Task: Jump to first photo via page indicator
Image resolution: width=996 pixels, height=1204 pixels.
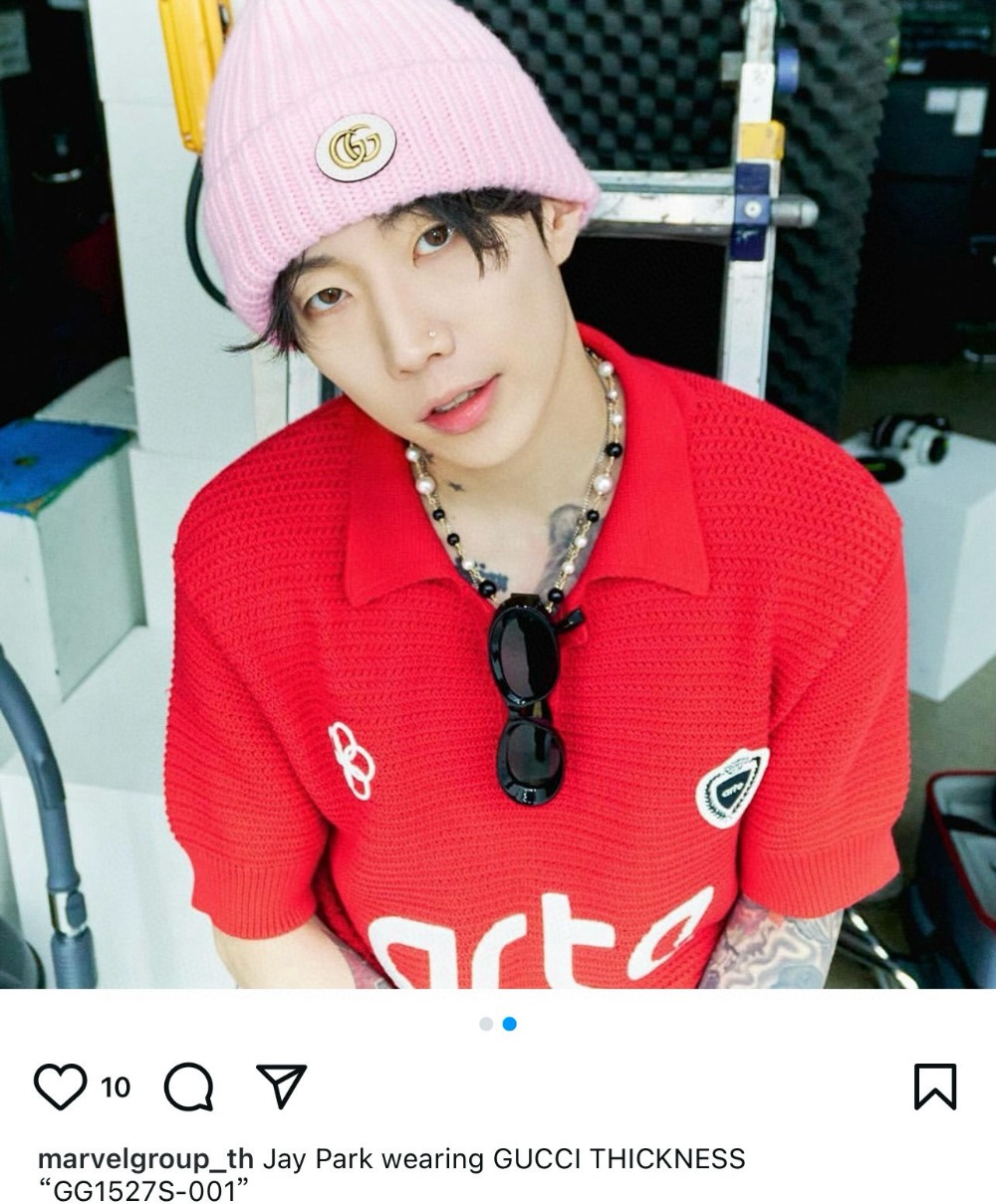Action: (486, 1024)
